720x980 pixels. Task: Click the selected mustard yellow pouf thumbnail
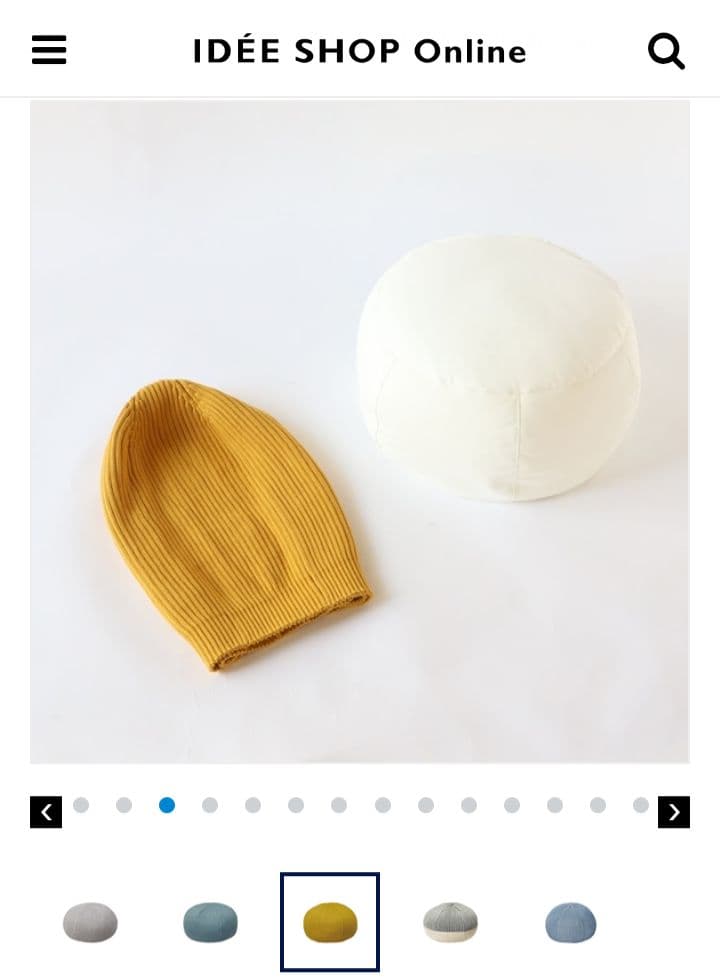(x=329, y=920)
